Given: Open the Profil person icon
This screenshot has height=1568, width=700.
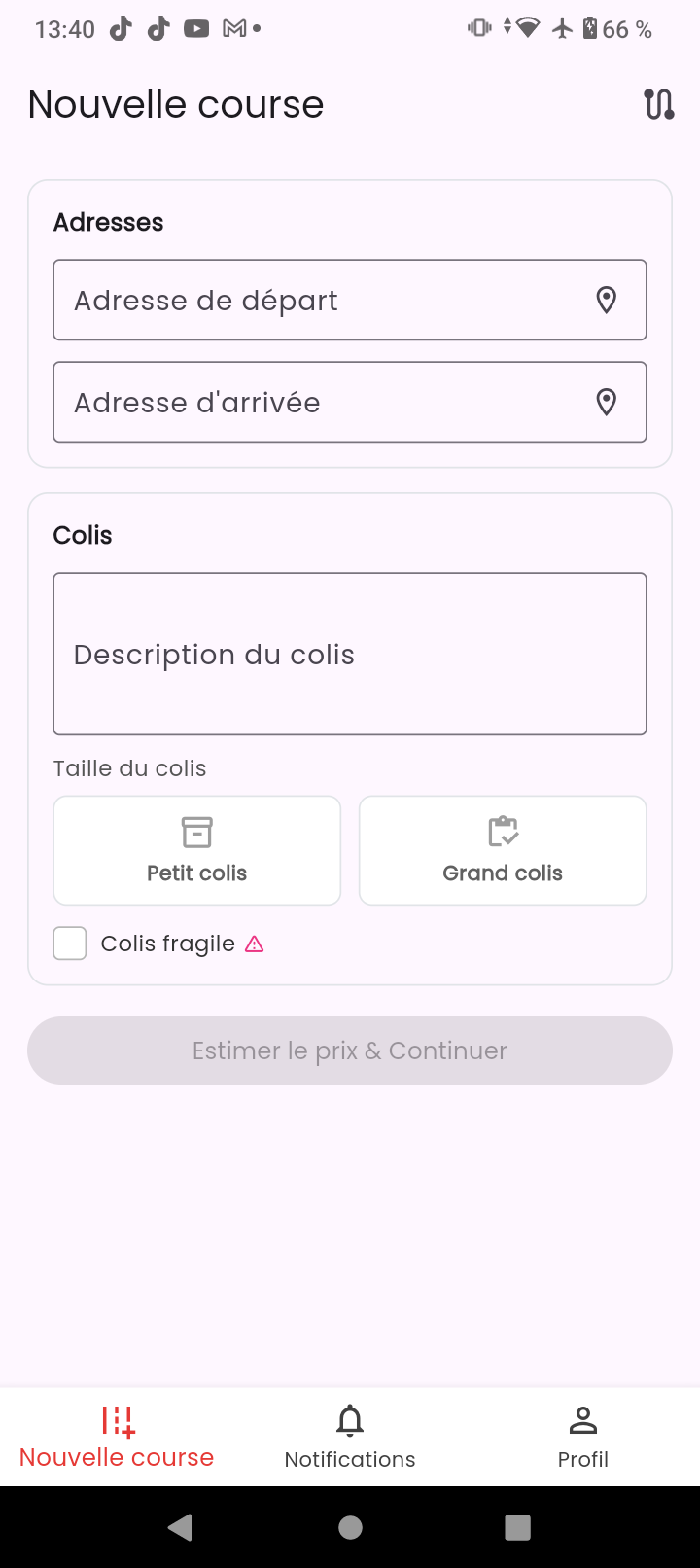Looking at the screenshot, I should tap(582, 1420).
